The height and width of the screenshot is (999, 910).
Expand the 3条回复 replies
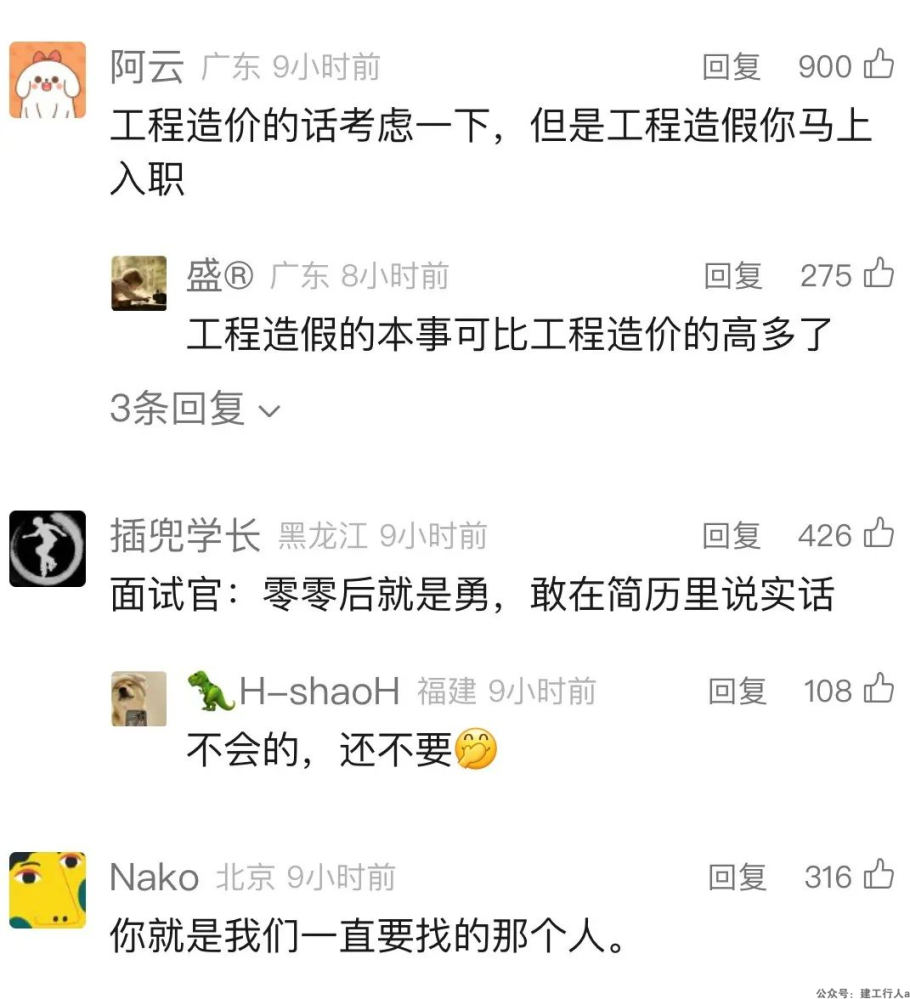coord(195,408)
